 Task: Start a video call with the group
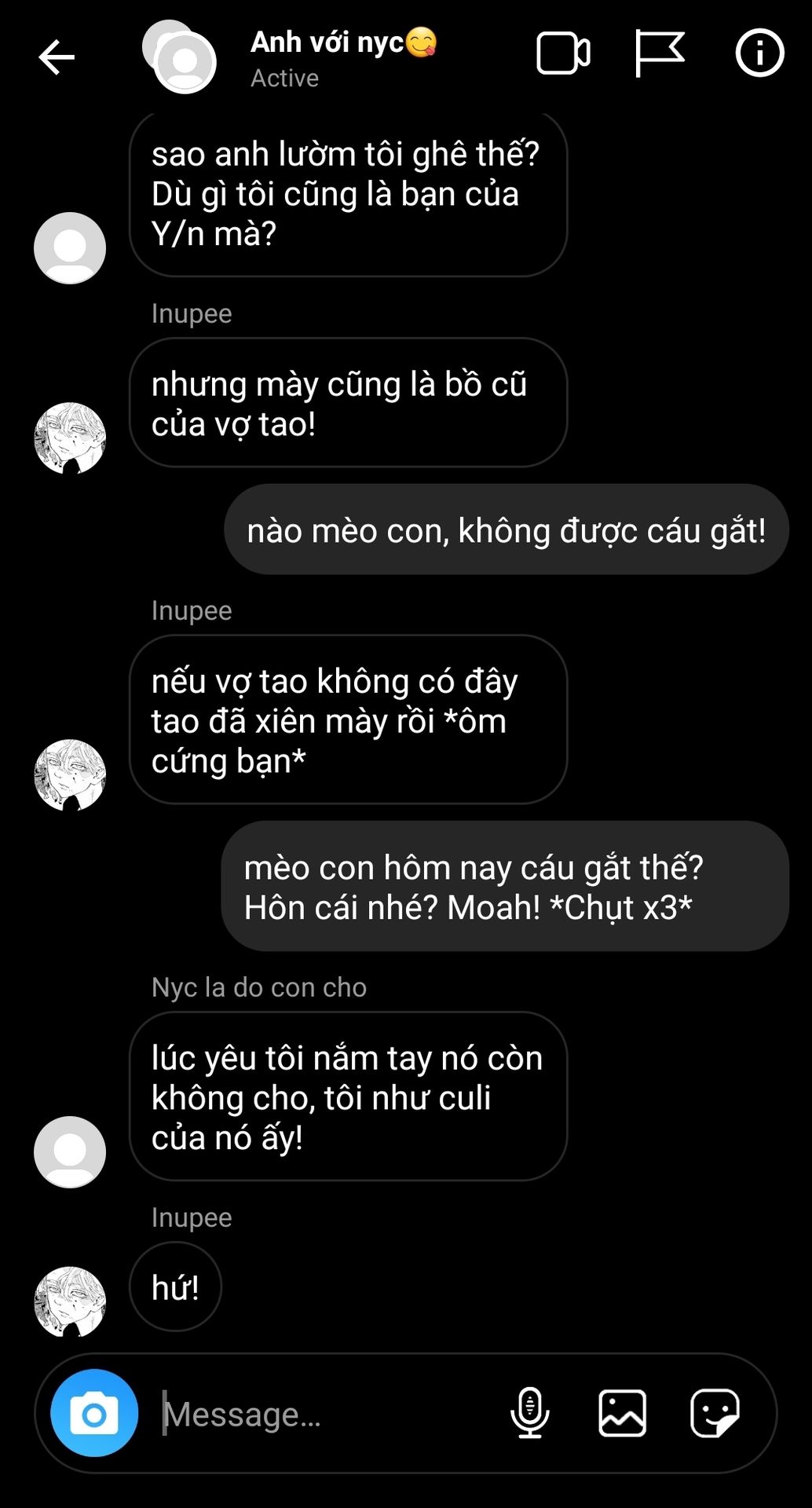click(563, 53)
